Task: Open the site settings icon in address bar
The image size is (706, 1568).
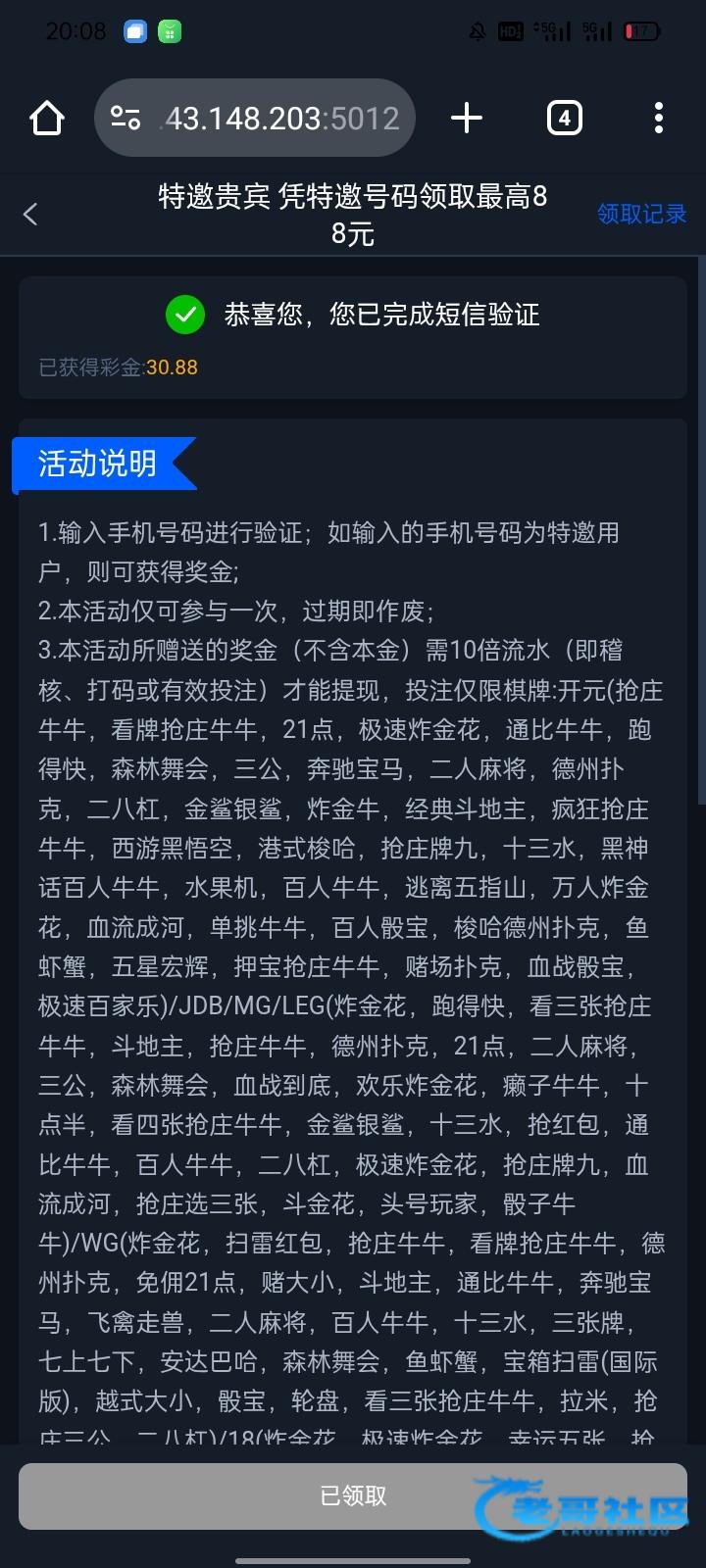Action: [x=126, y=119]
